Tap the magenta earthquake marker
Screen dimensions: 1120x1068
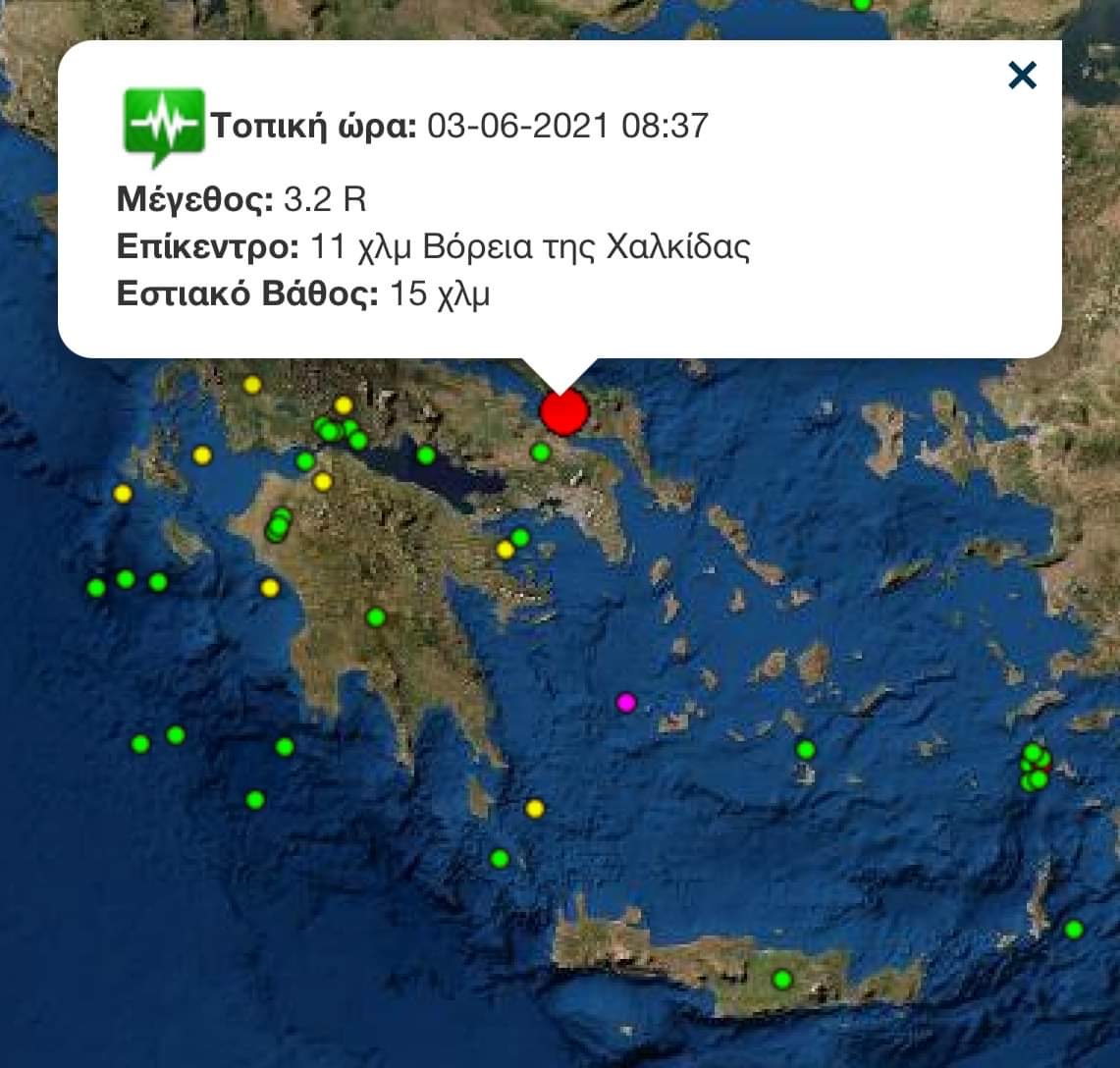tap(625, 702)
